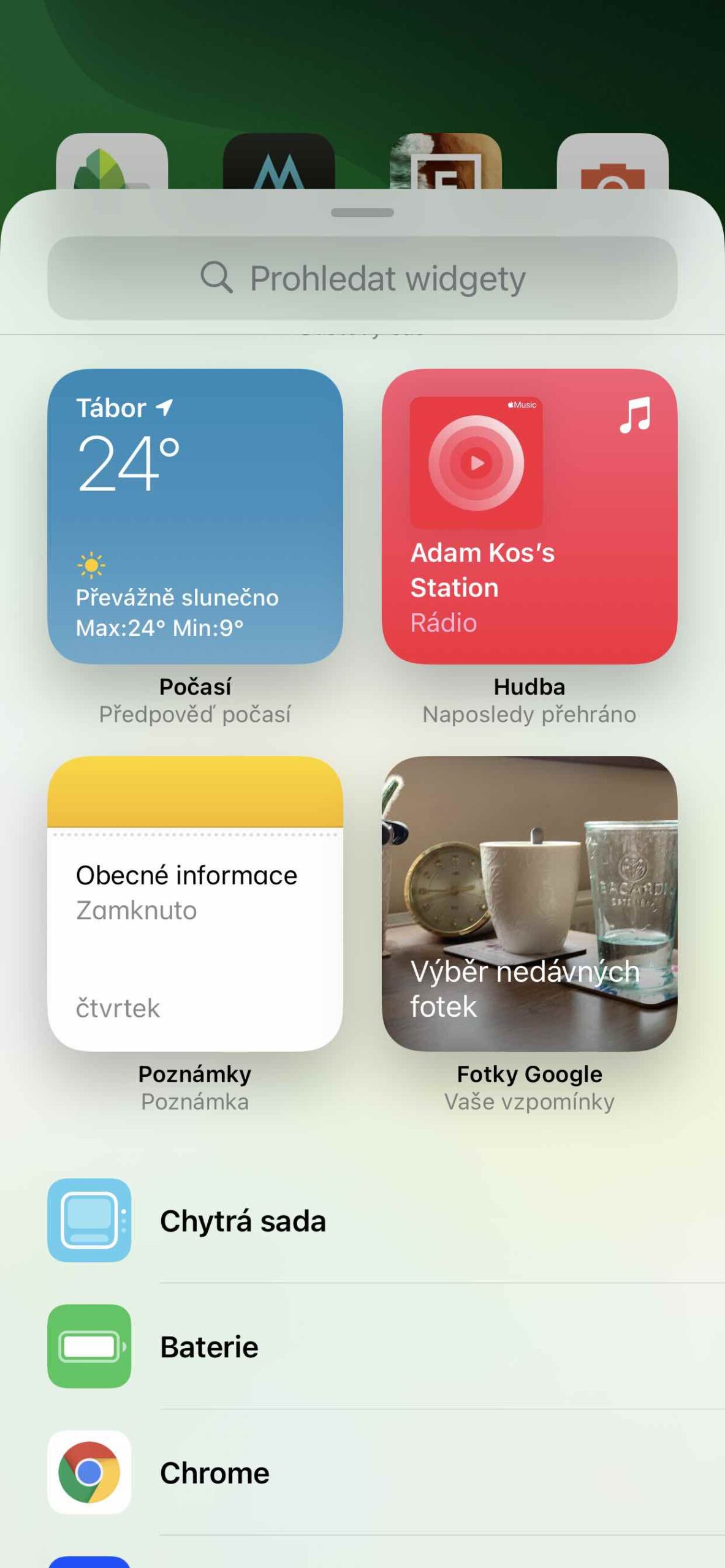Tap the sheet grabber handle at top
This screenshot has width=725, height=1568.
click(362, 213)
